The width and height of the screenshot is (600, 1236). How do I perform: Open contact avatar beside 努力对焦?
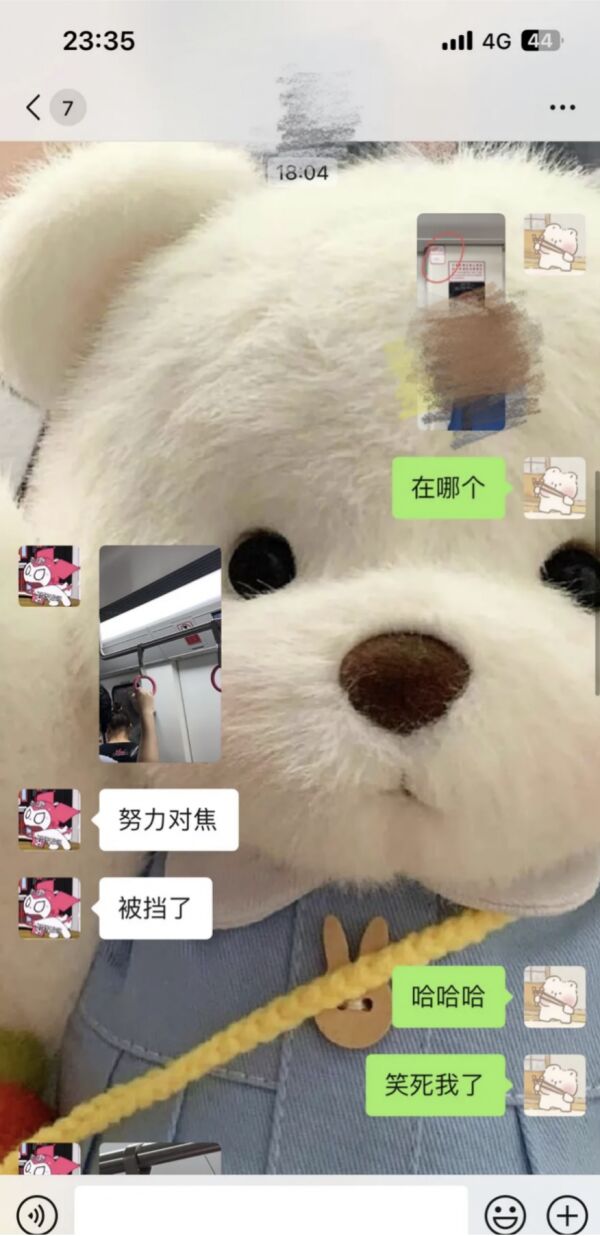click(49, 820)
